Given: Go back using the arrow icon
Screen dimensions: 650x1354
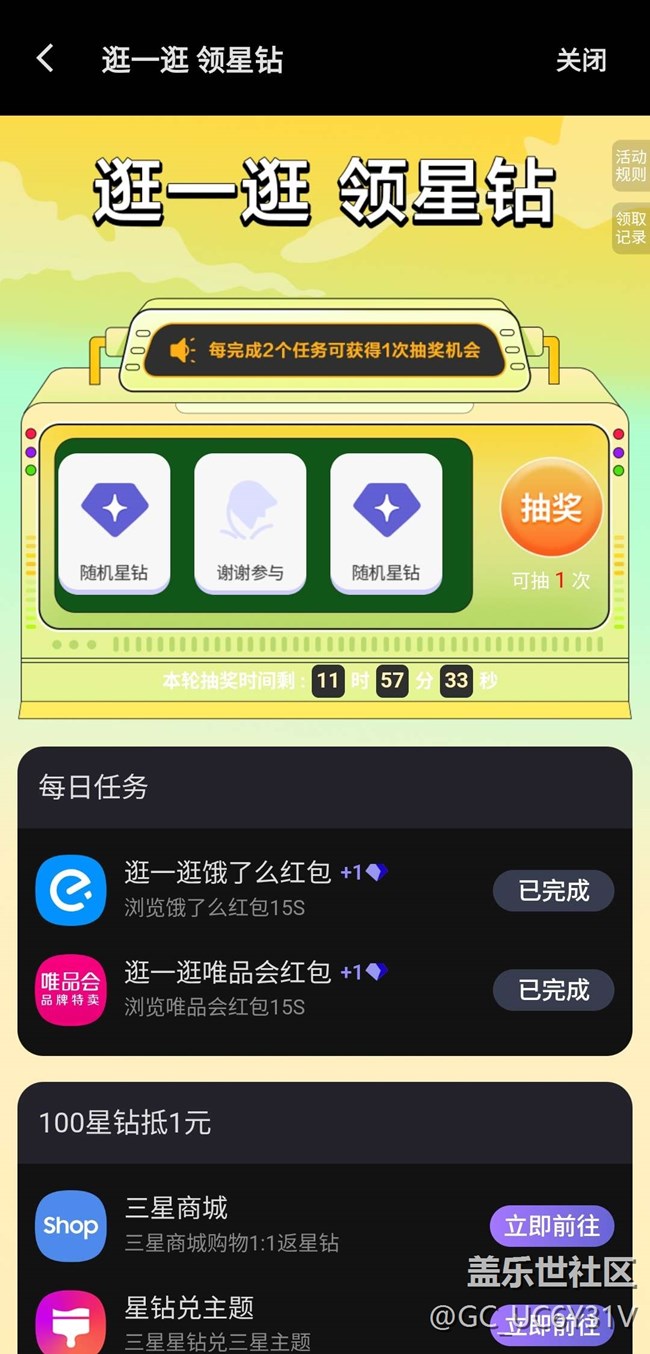Looking at the screenshot, I should point(45,59).
